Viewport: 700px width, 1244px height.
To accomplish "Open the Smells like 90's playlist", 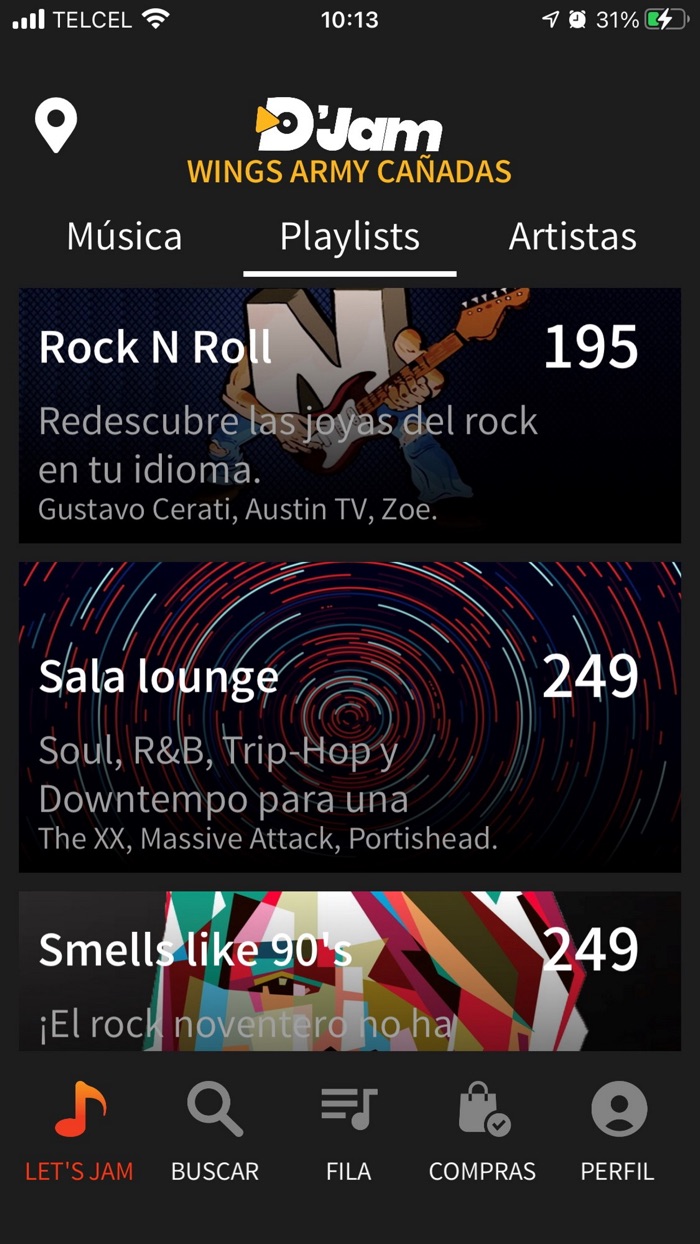I will pyautogui.click(x=349, y=970).
